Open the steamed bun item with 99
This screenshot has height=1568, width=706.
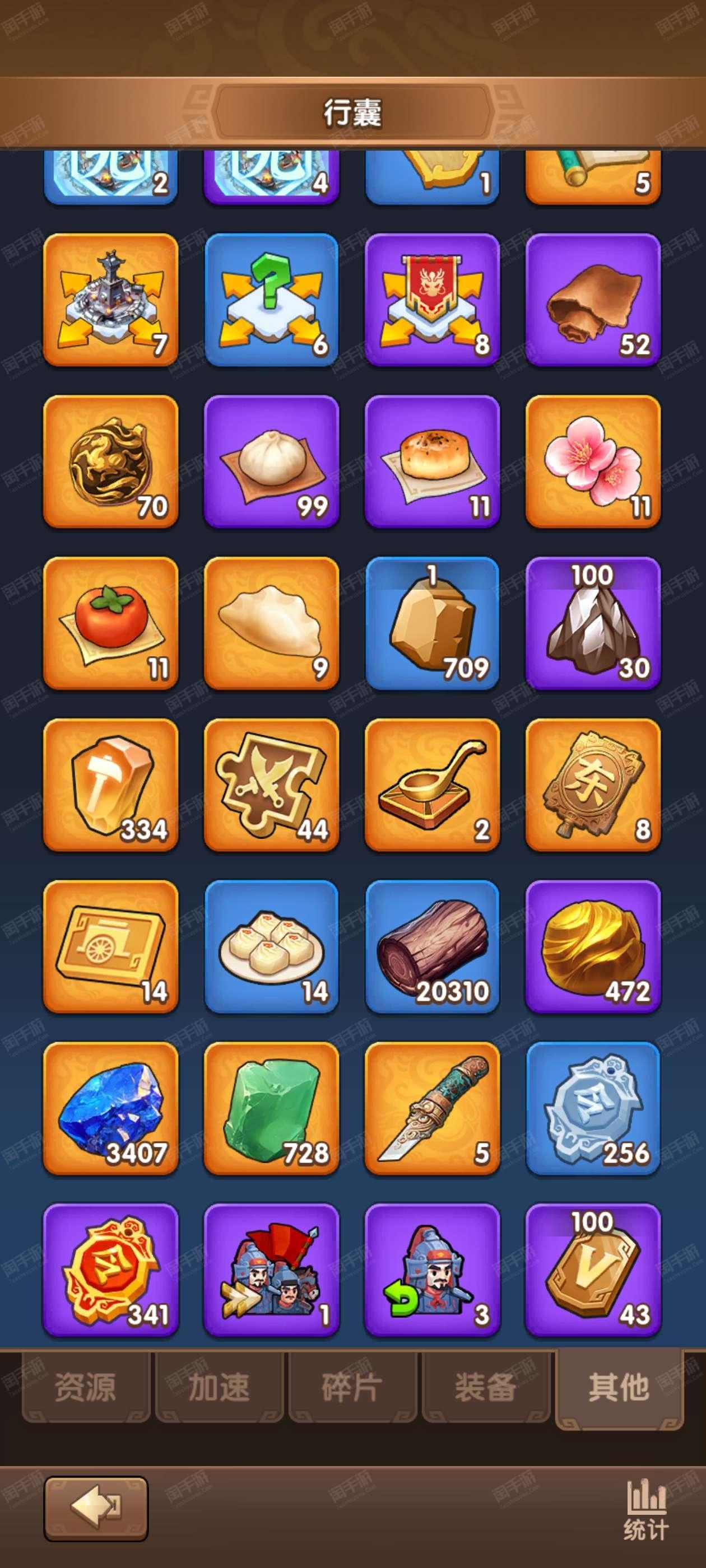click(x=271, y=462)
